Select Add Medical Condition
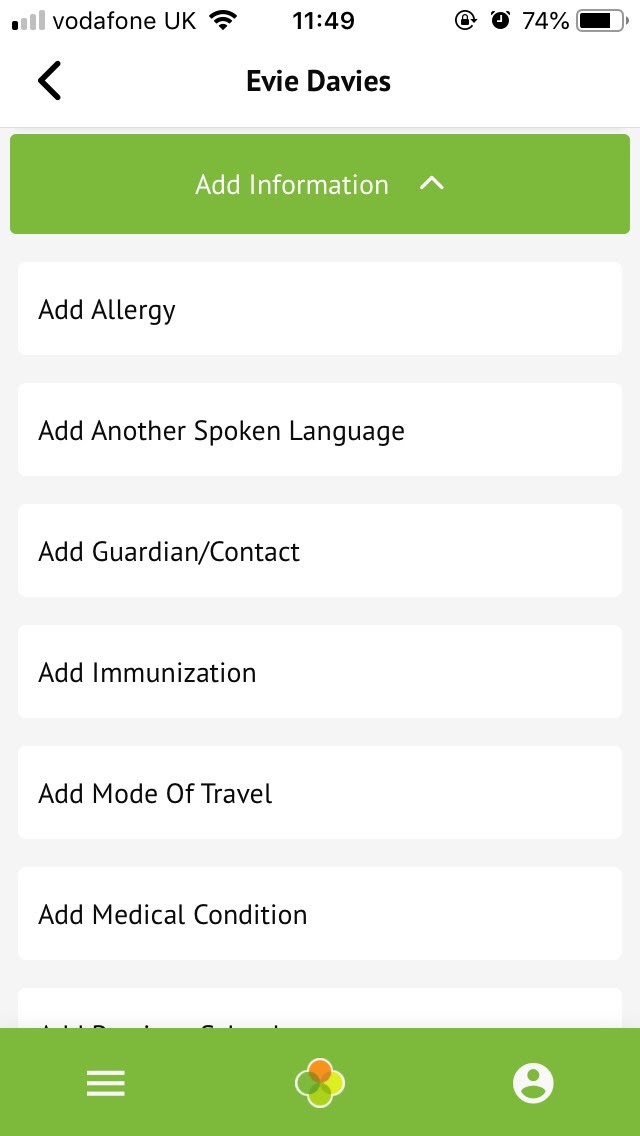Viewport: 640px width, 1136px height. click(320, 914)
